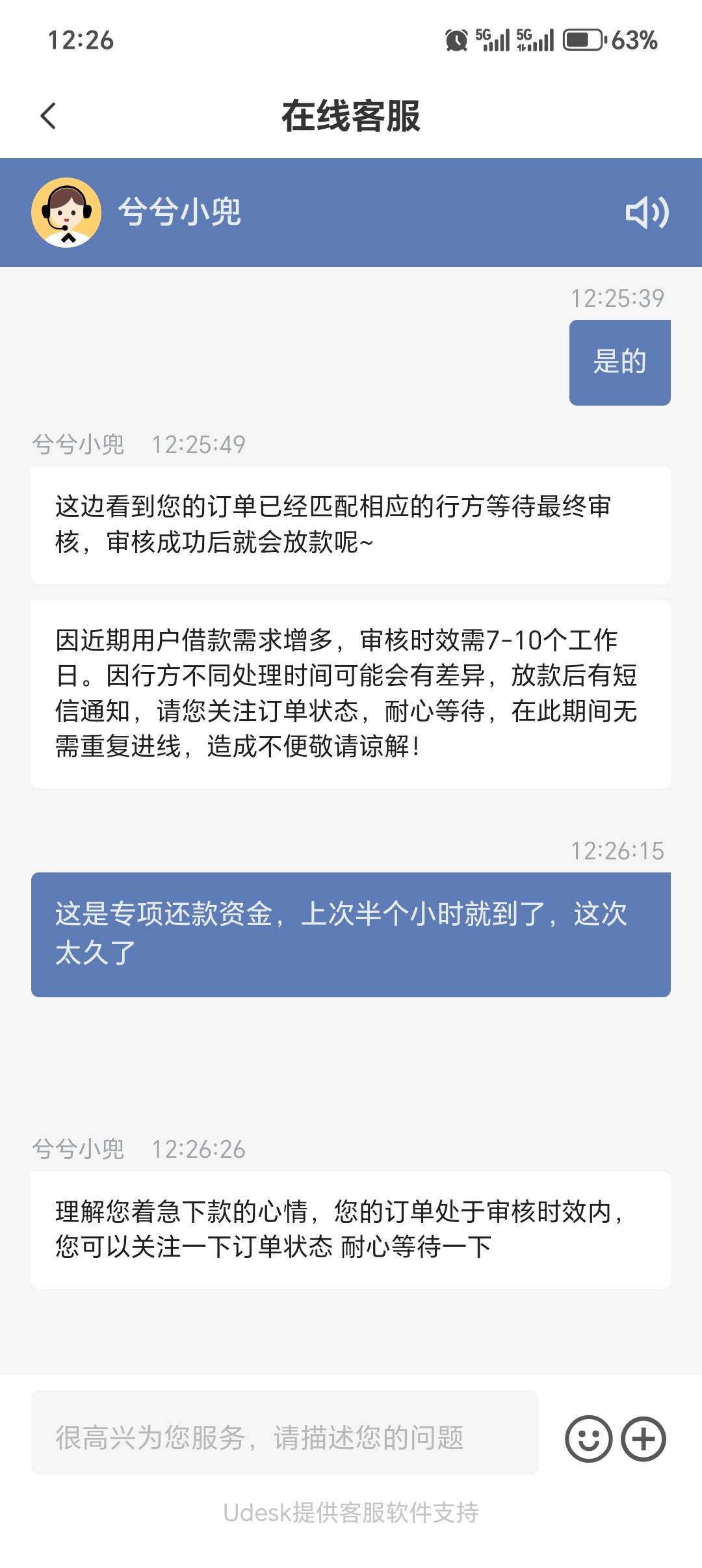Go back from the 在线客服 screen

point(48,116)
